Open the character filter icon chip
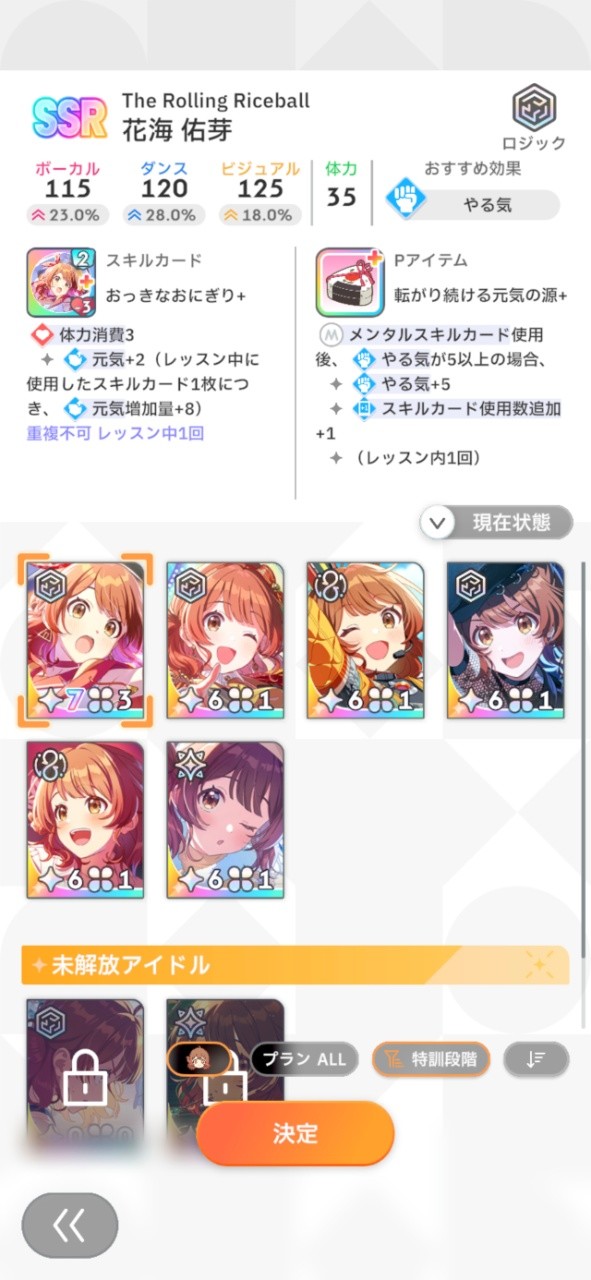Screen dimensions: 591x1280 pos(199,1059)
